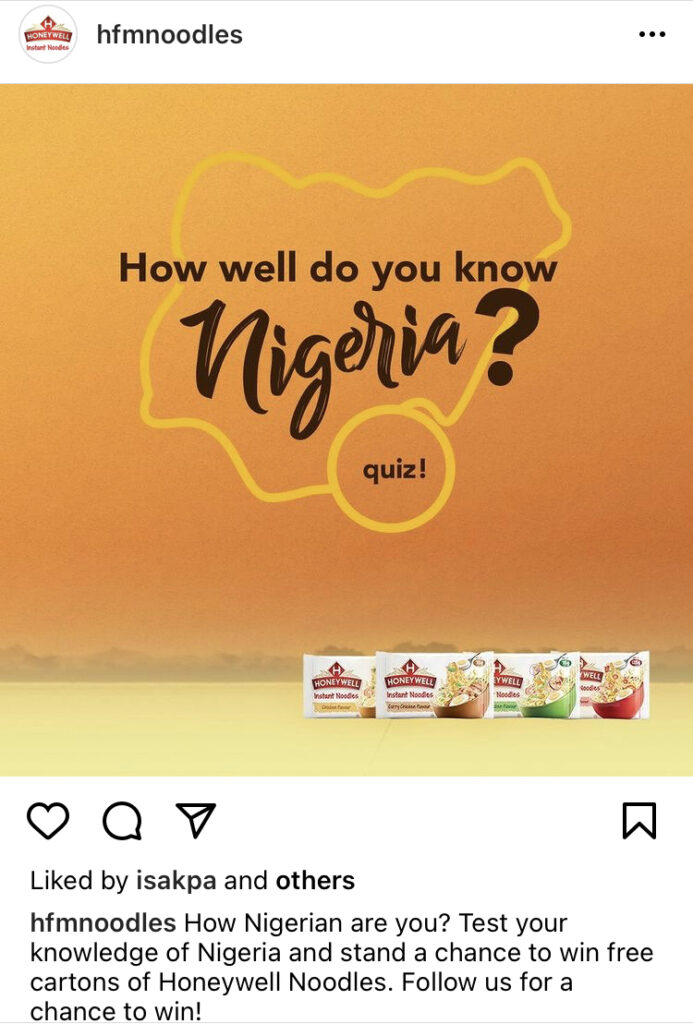The height and width of the screenshot is (1024, 693).
Task: Share the post via paper plane icon
Action: [x=196, y=820]
